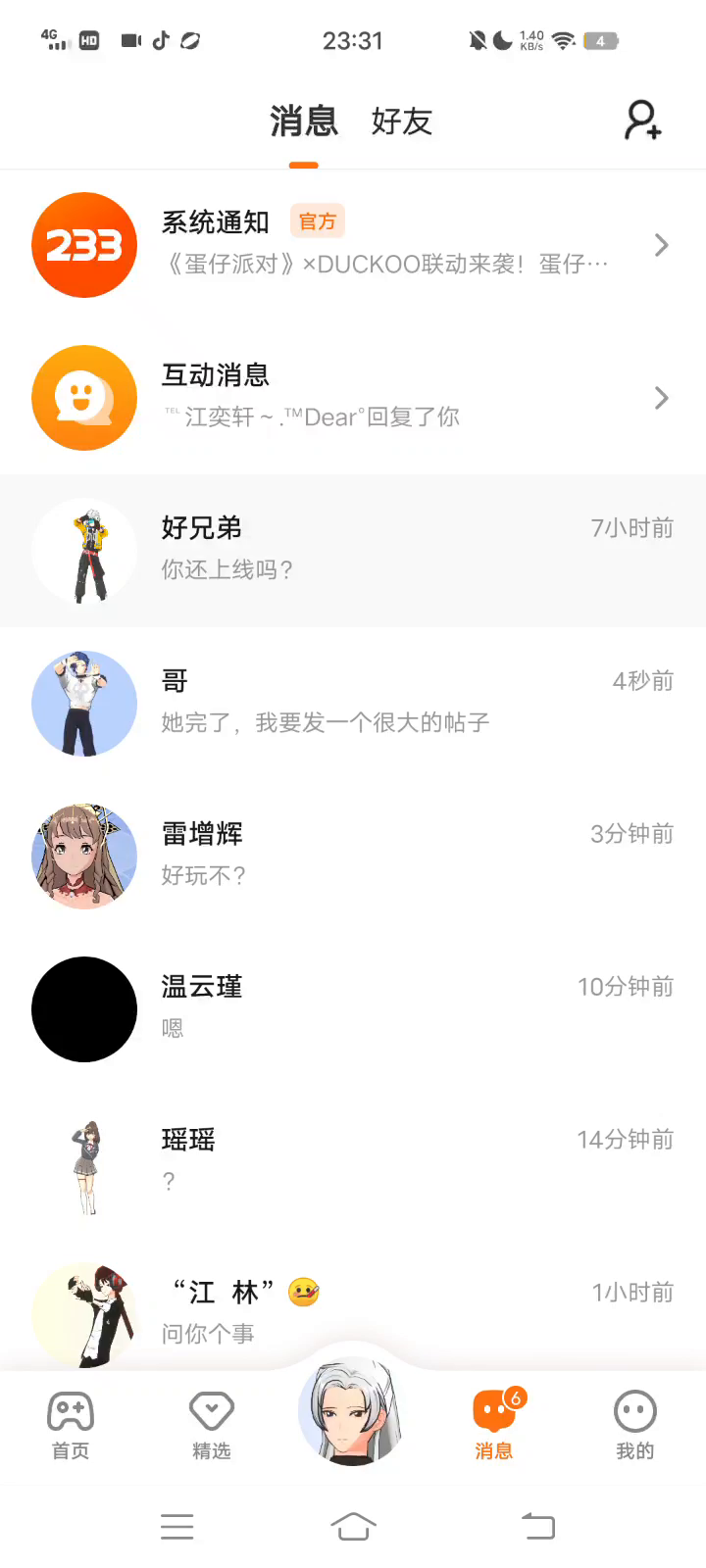Open the 我的 profile tab
Image resolution: width=706 pixels, height=1568 pixels.
point(634,1425)
